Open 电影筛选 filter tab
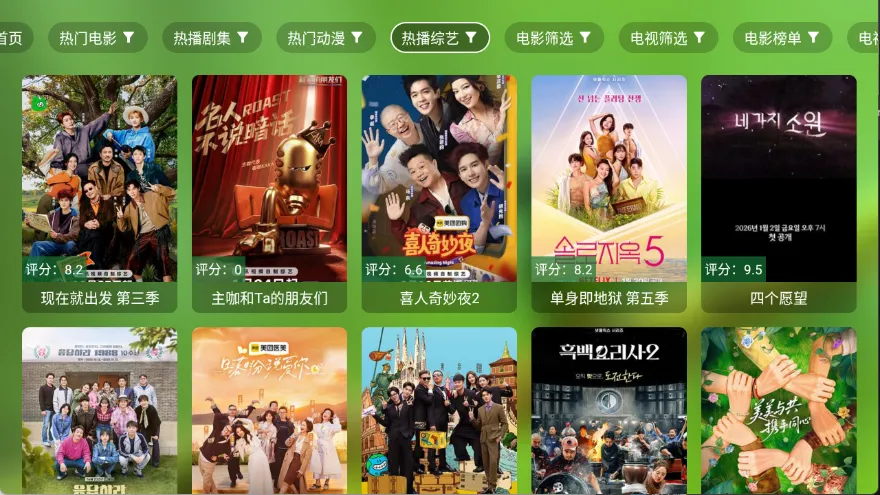The width and height of the screenshot is (880, 495). pos(554,38)
